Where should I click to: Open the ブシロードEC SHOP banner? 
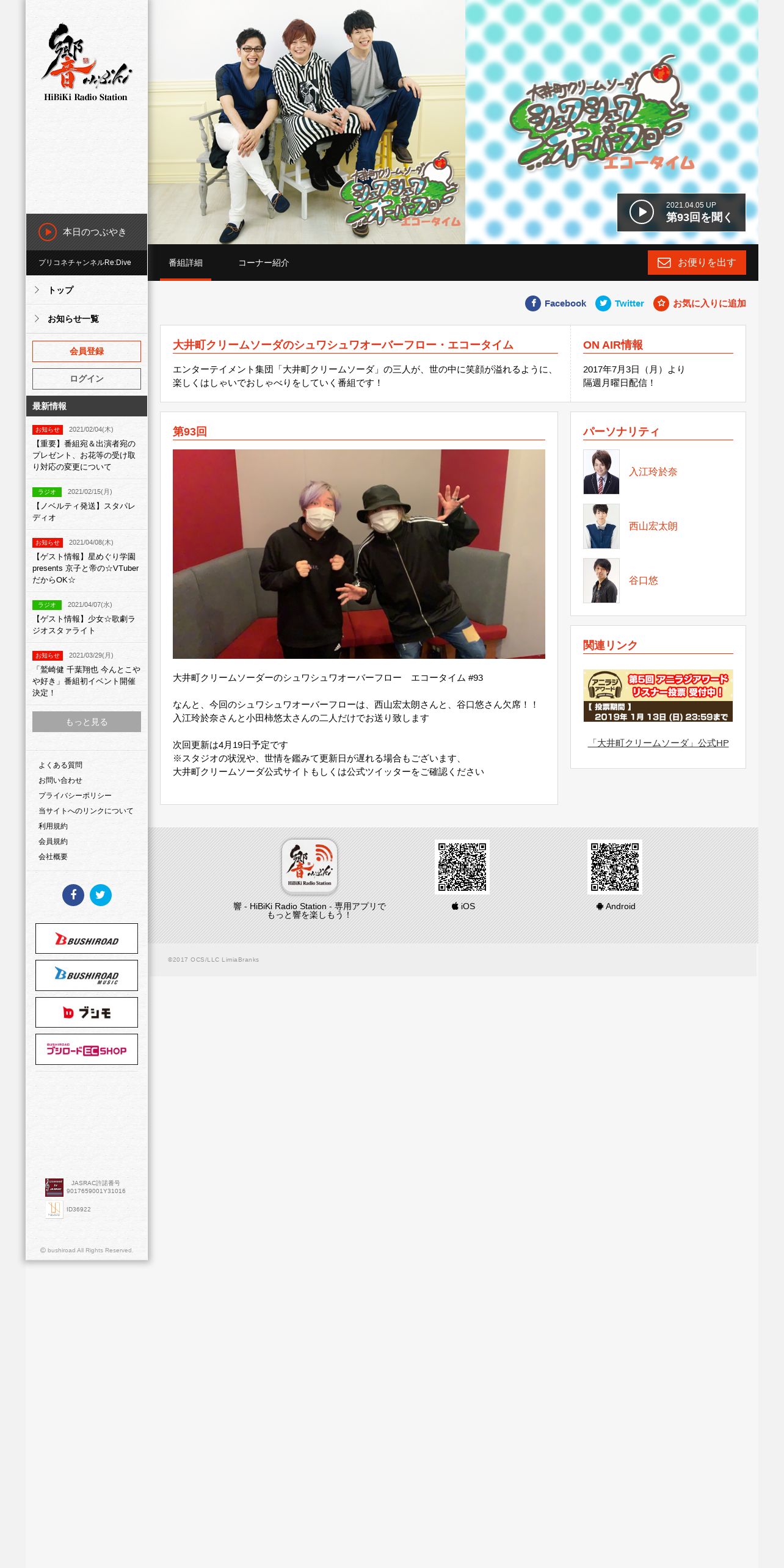point(87,1050)
